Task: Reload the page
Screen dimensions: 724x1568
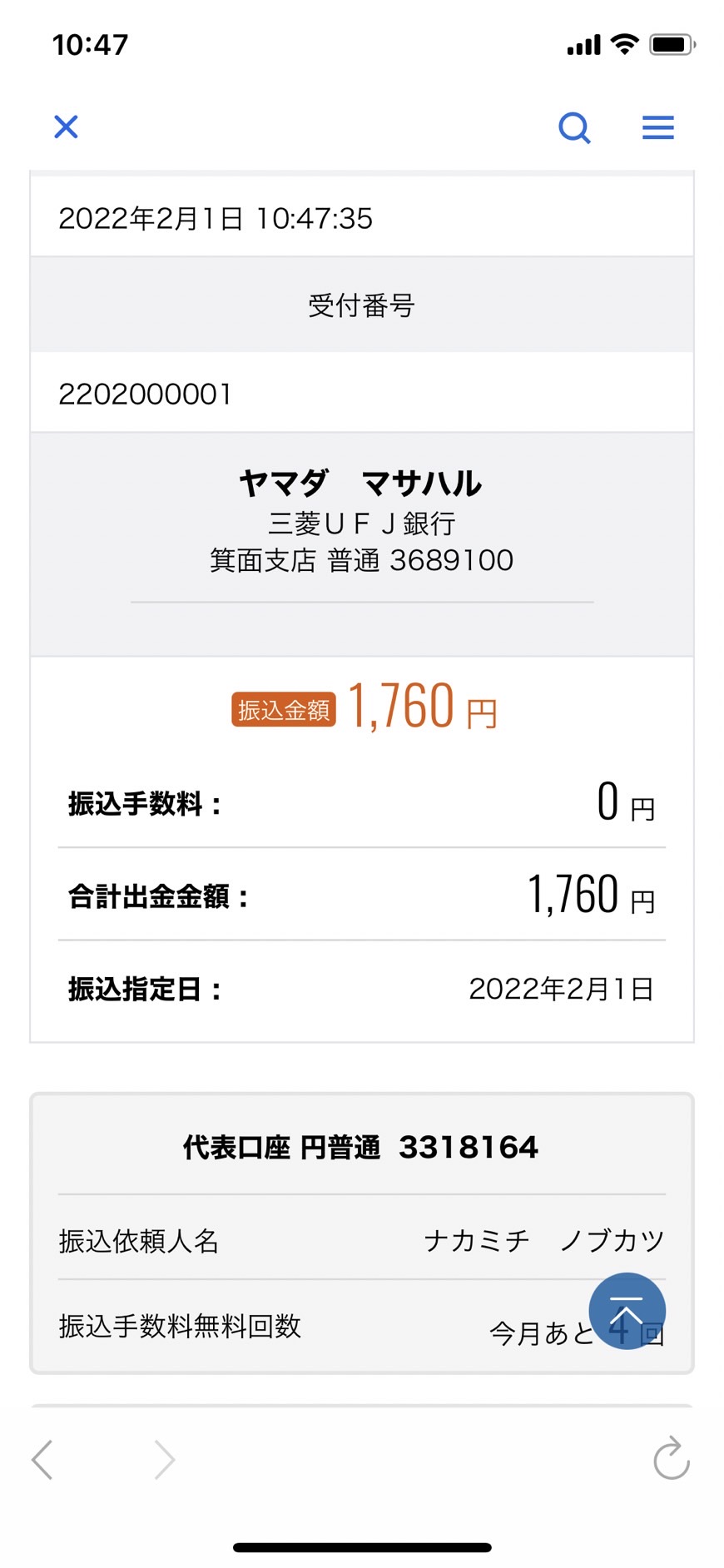Action: pos(672,1458)
